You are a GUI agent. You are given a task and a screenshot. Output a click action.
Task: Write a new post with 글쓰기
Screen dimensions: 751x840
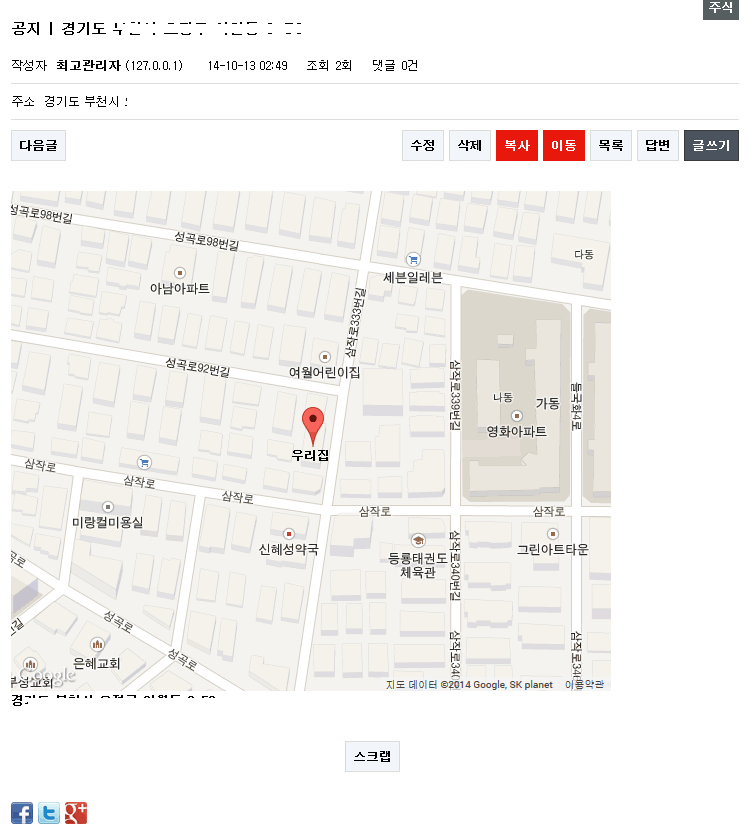point(711,145)
